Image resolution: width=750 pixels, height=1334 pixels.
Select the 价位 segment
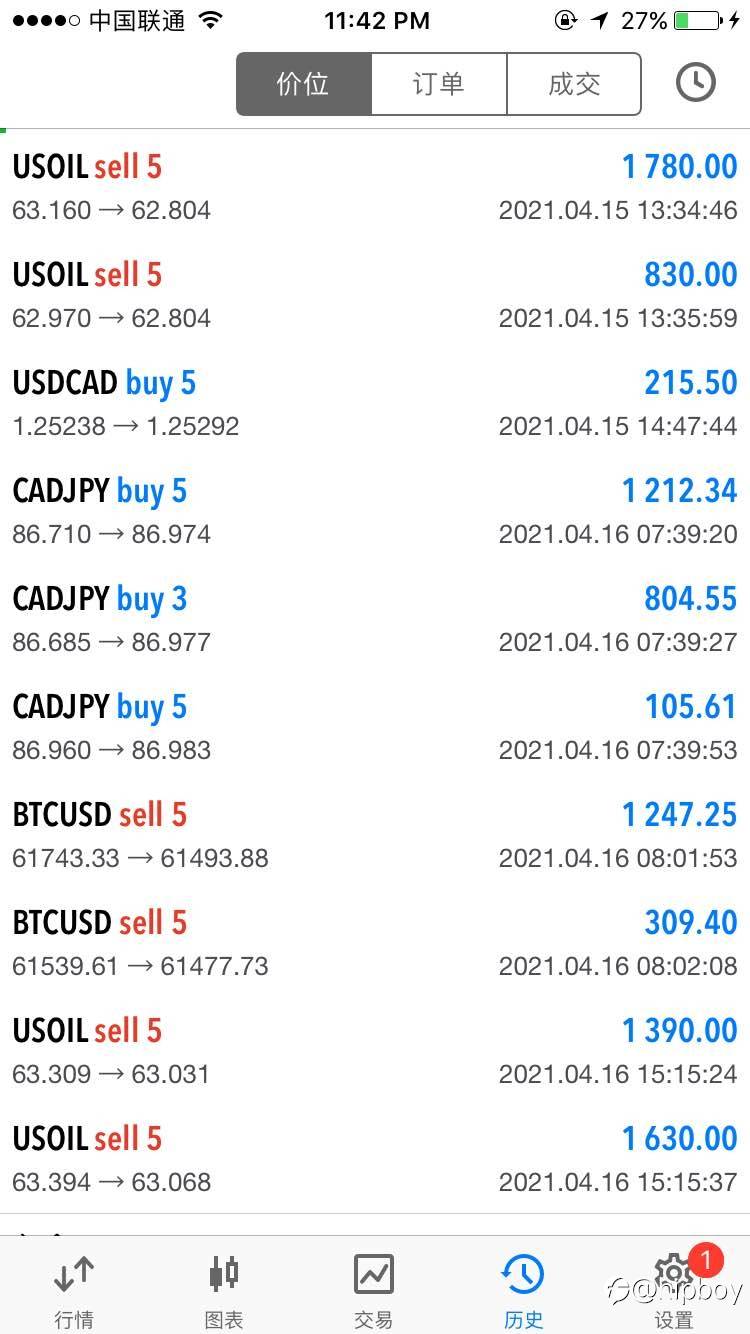coord(304,84)
